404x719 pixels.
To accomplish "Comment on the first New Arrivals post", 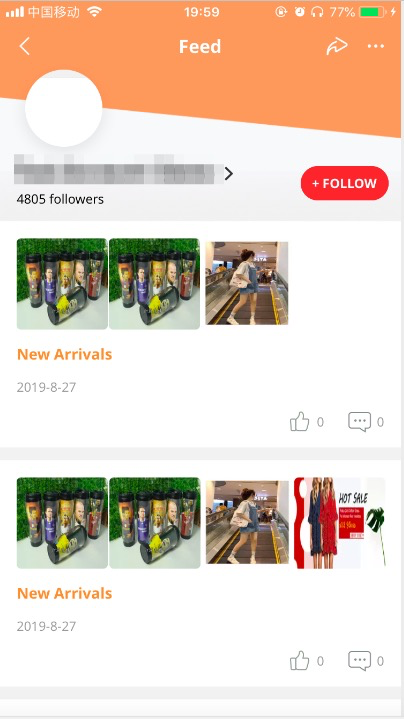I will (360, 421).
